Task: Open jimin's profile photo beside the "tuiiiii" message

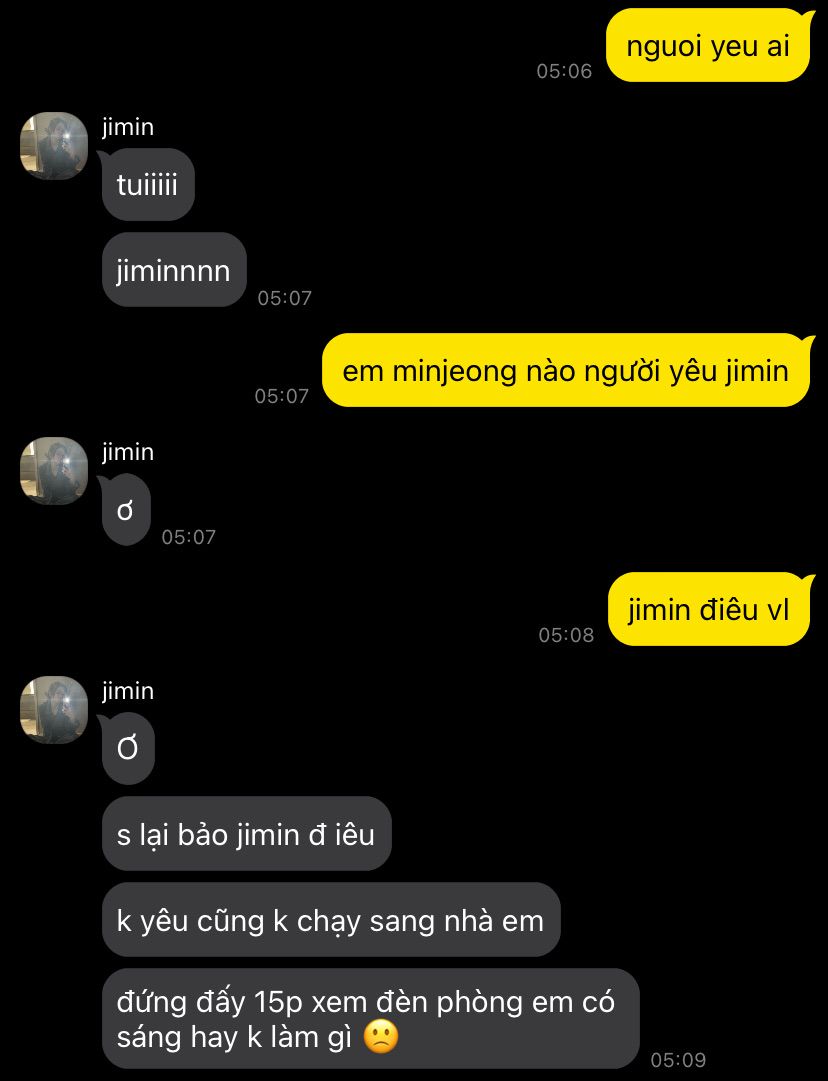Action: 54,146
